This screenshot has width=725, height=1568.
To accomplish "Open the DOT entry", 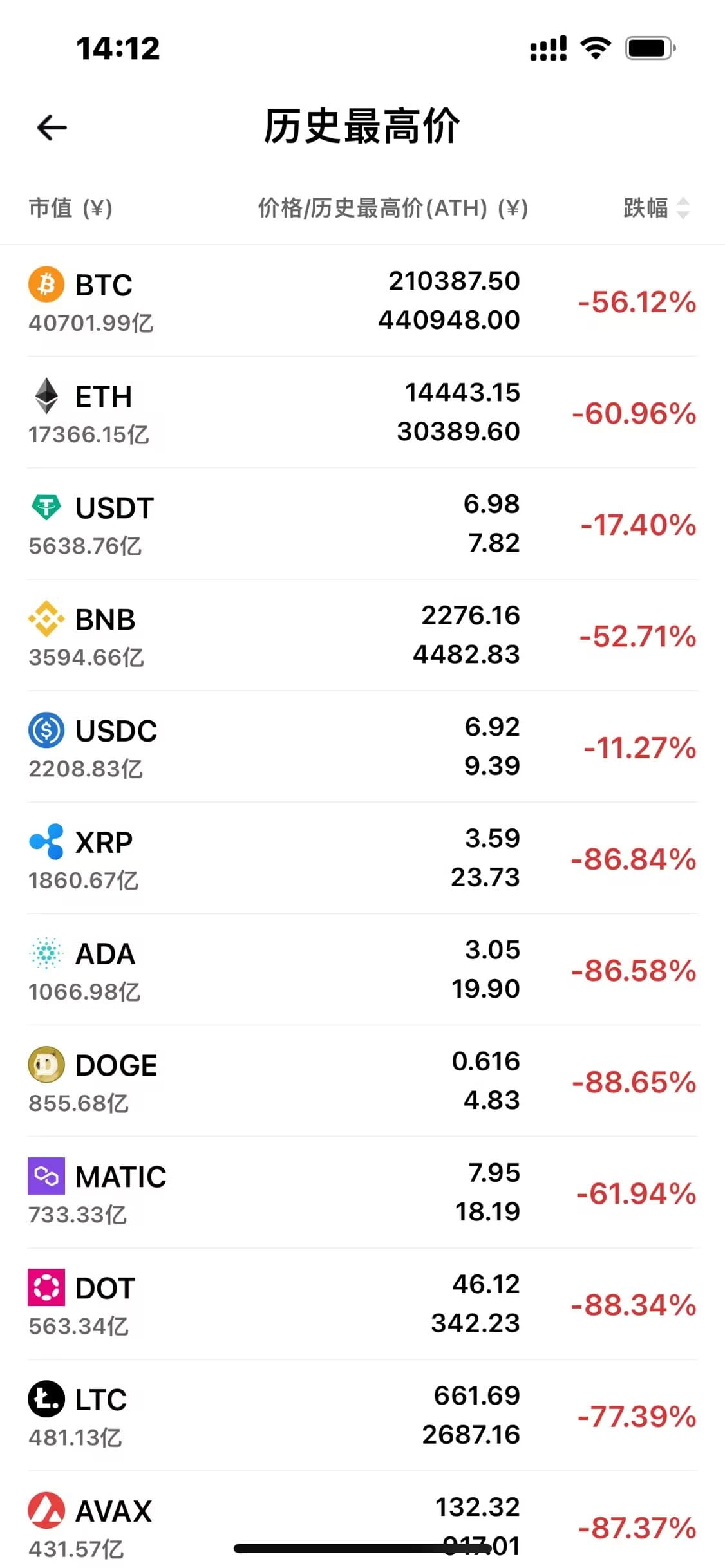I will [362, 1303].
